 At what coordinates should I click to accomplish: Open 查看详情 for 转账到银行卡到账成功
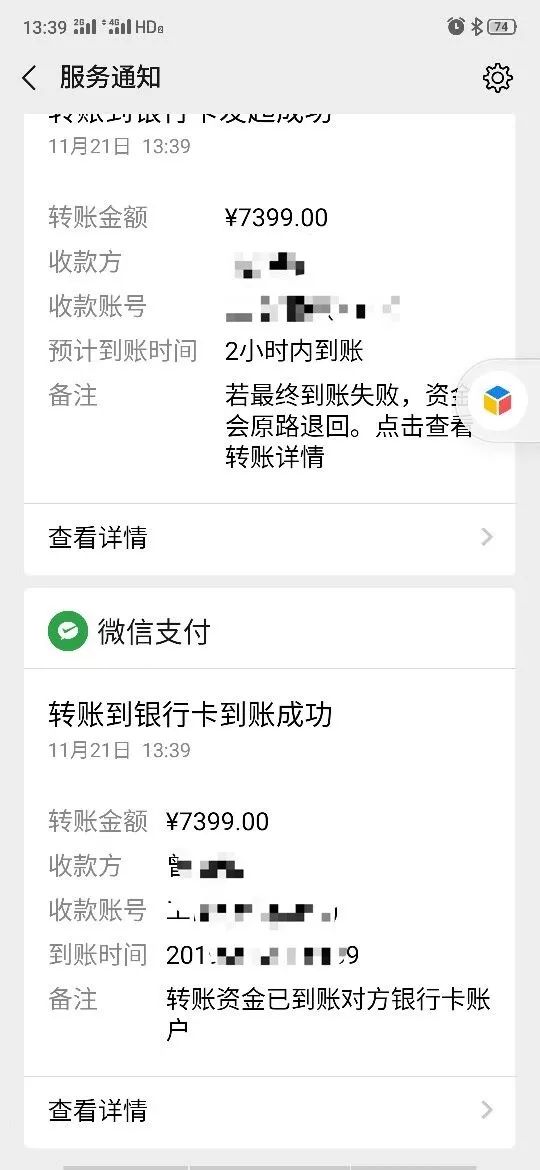(269, 1110)
